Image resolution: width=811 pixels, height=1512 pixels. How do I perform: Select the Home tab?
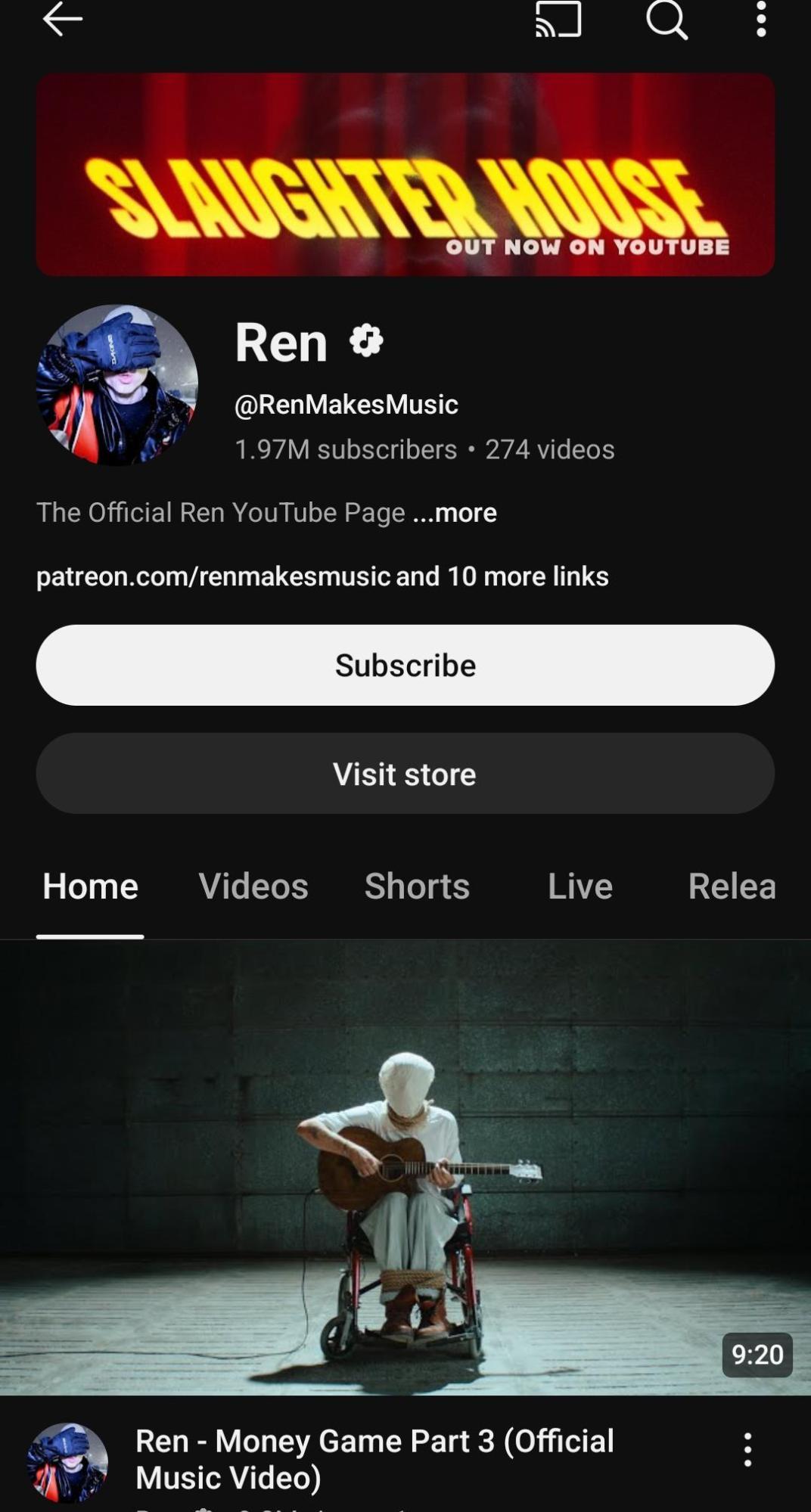pyautogui.click(x=90, y=886)
